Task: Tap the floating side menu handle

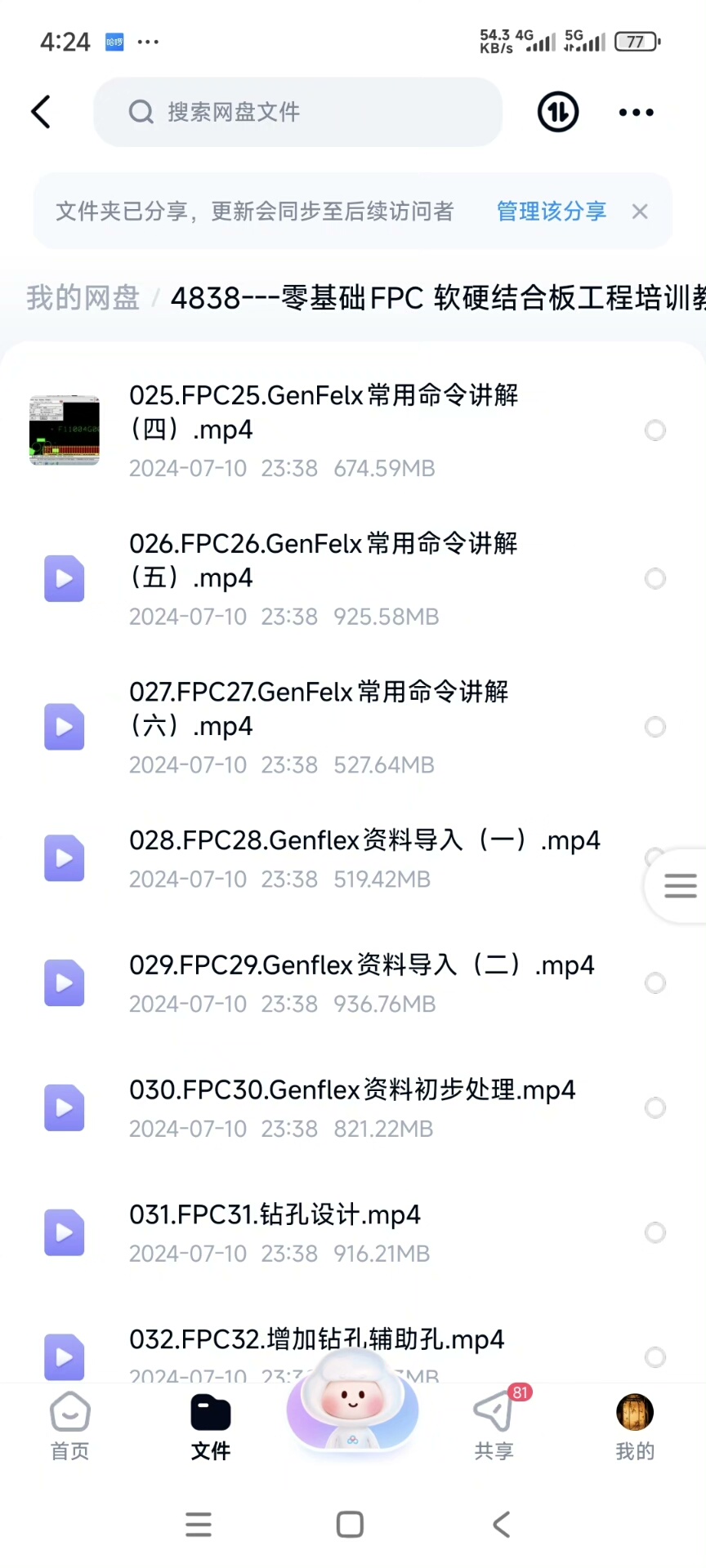Action: (680, 886)
